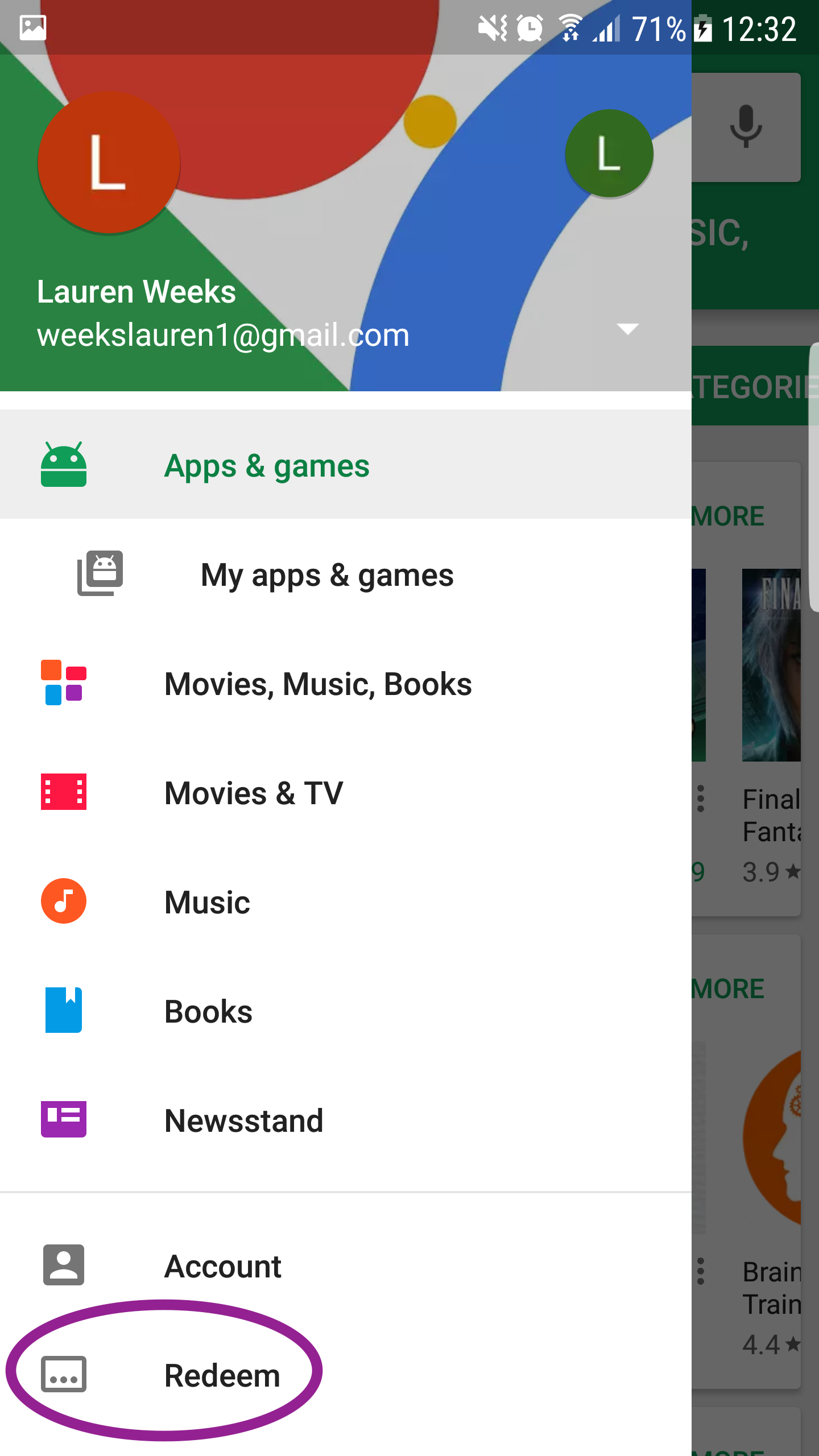
Task: Expand the account switcher dropdown arrow
Action: (627, 329)
